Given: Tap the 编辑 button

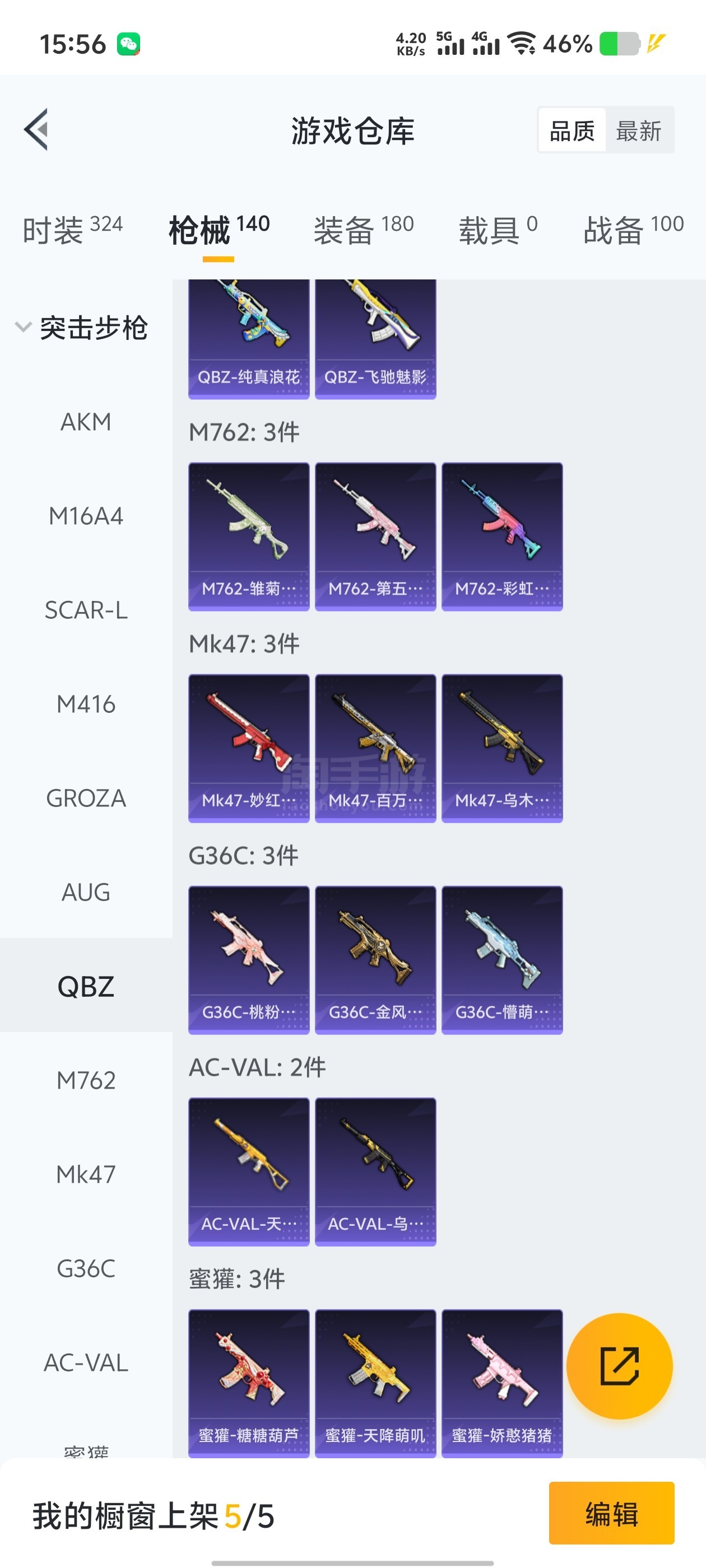Looking at the screenshot, I should (611, 1513).
